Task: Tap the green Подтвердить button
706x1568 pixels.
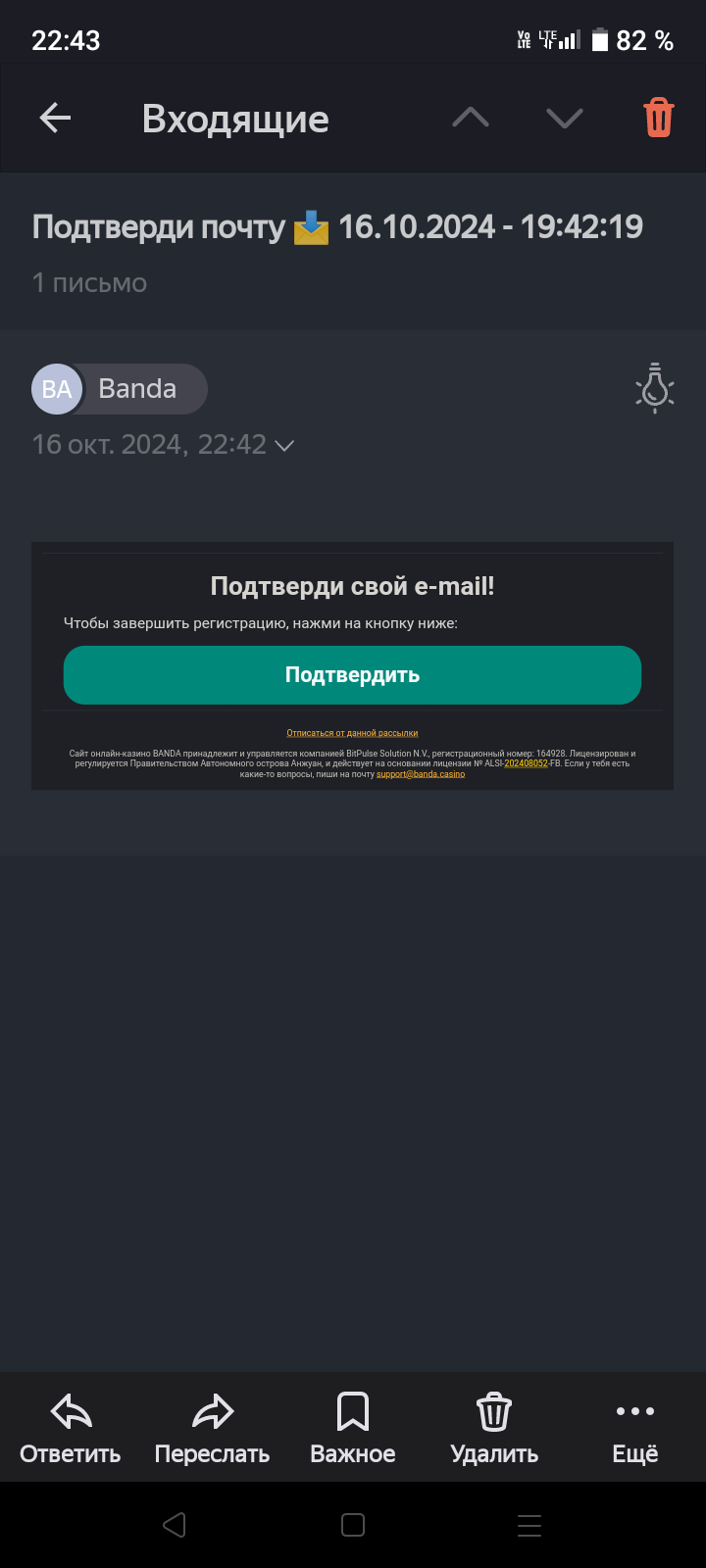Action: click(352, 675)
